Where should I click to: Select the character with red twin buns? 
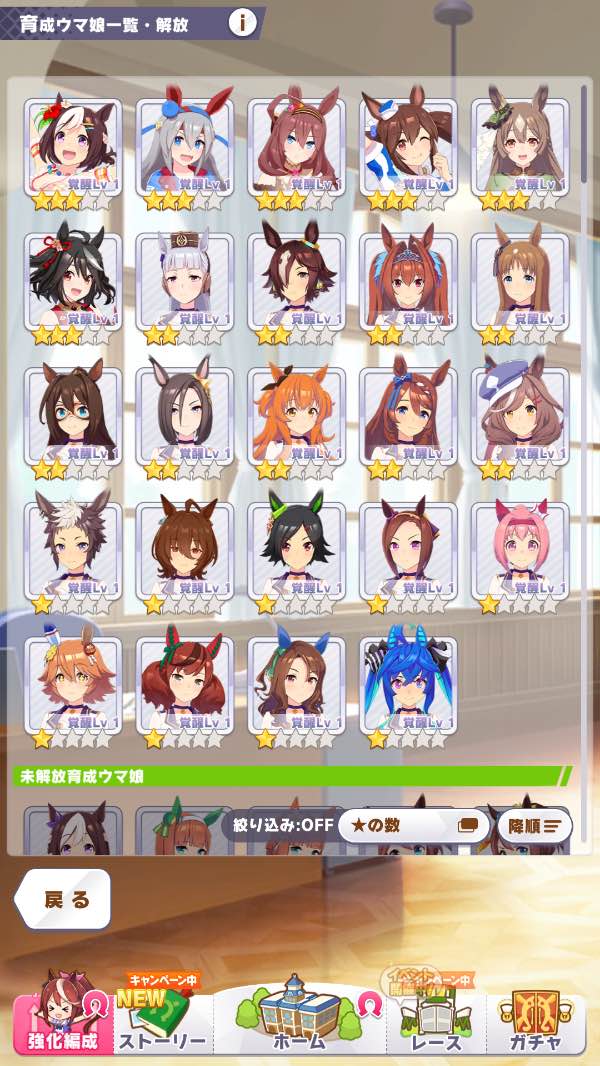tap(184, 685)
